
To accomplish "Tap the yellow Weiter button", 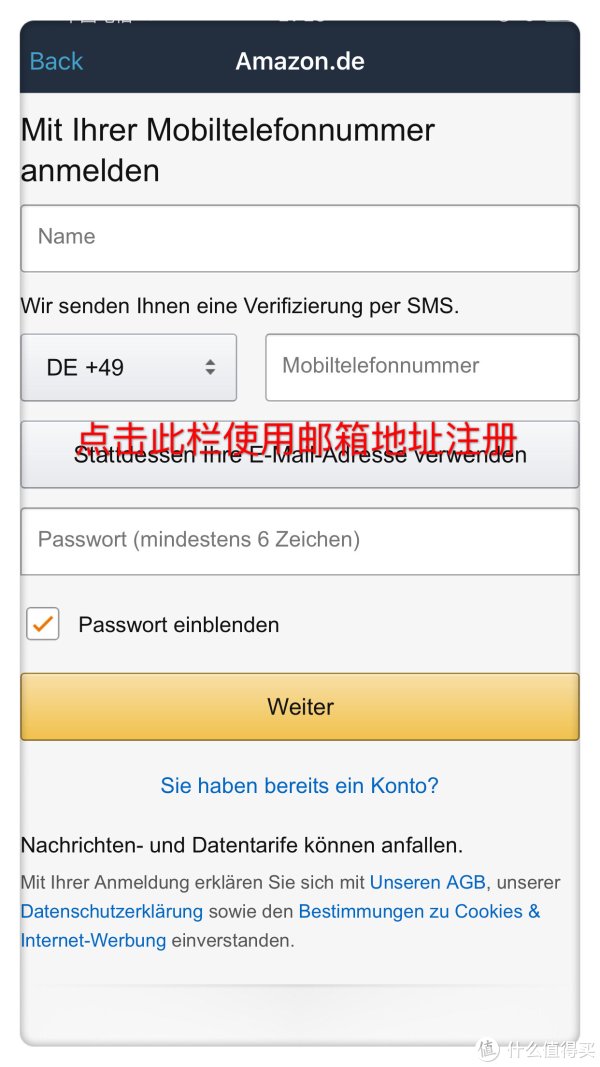I will (300, 706).
